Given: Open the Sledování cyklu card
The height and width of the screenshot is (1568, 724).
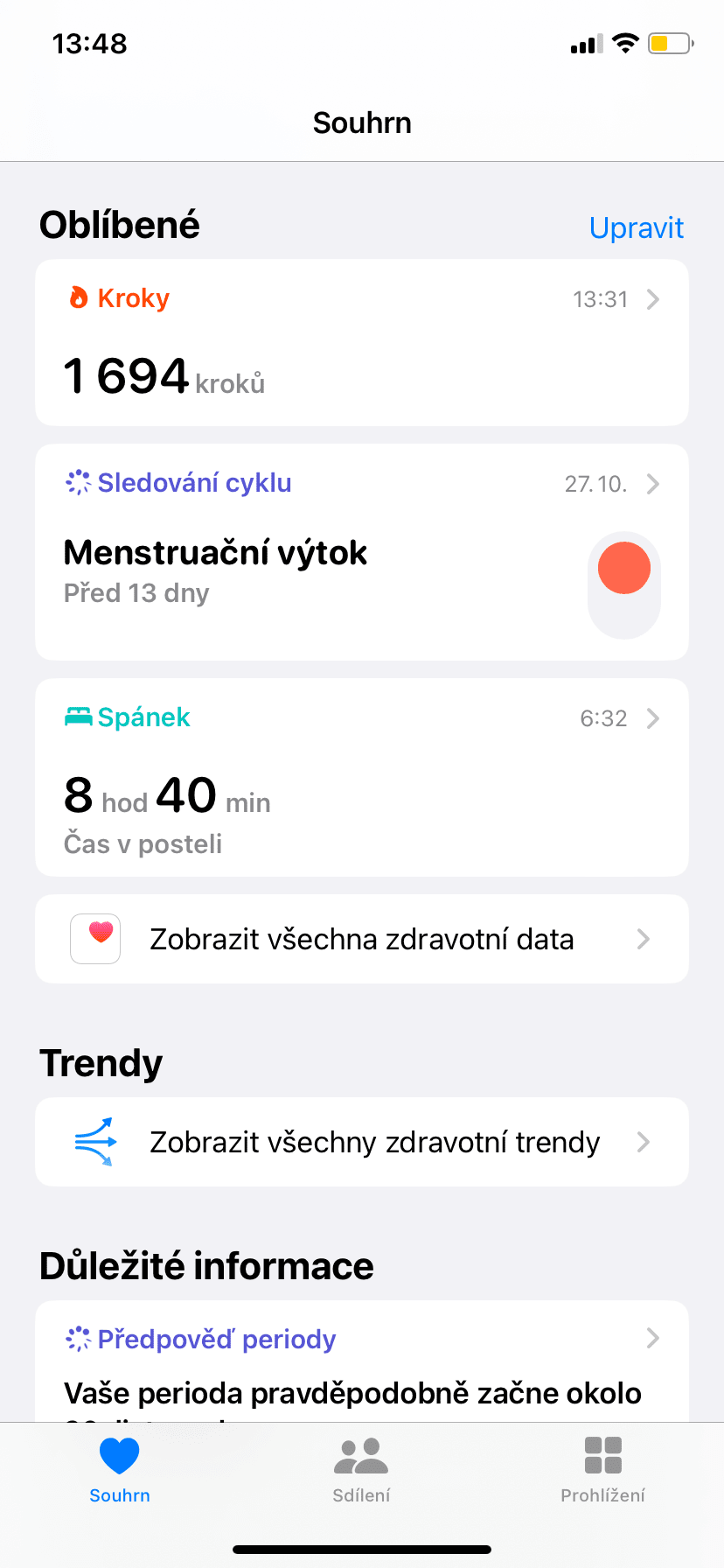Looking at the screenshot, I should [361, 552].
